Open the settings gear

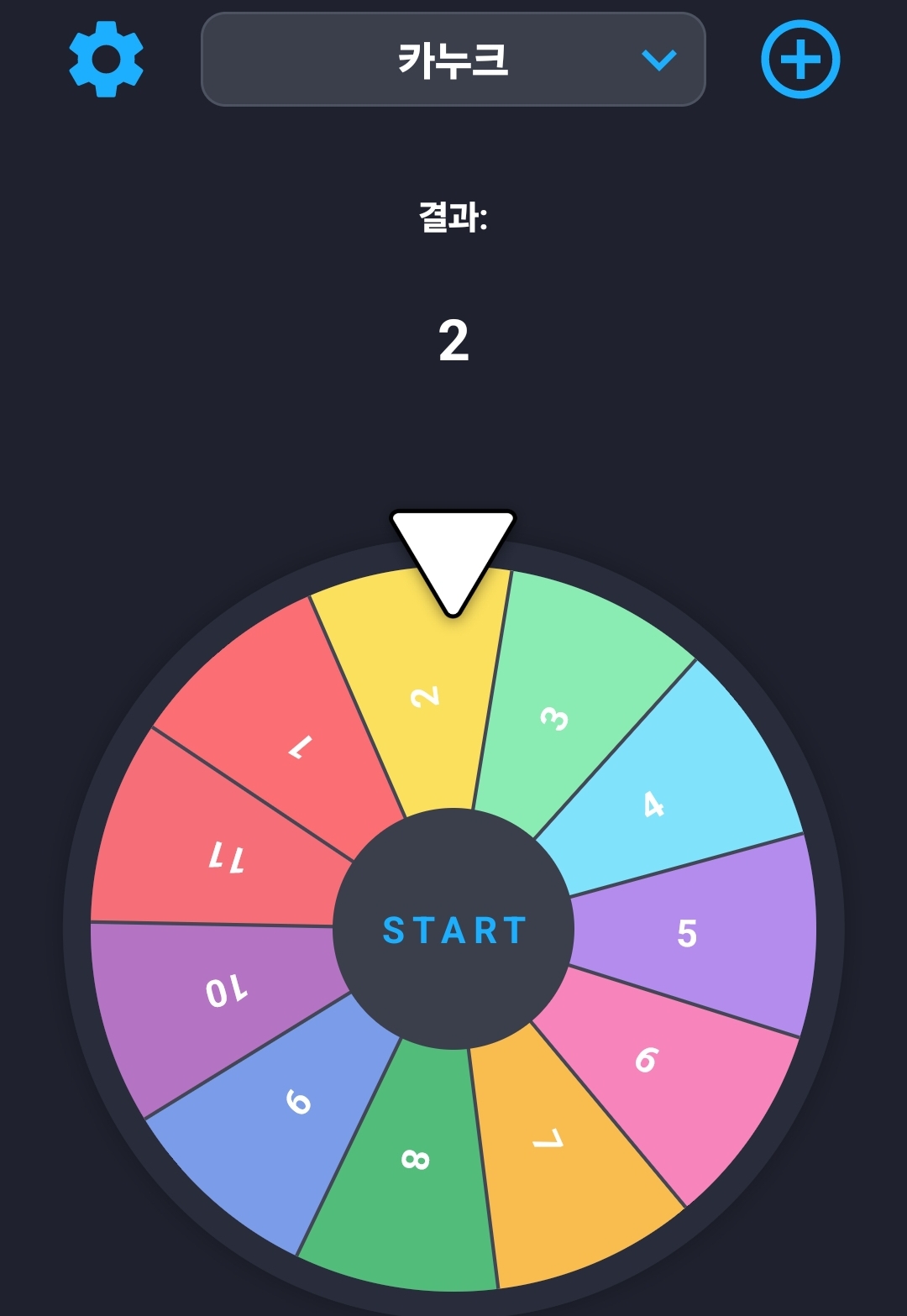[x=106, y=60]
